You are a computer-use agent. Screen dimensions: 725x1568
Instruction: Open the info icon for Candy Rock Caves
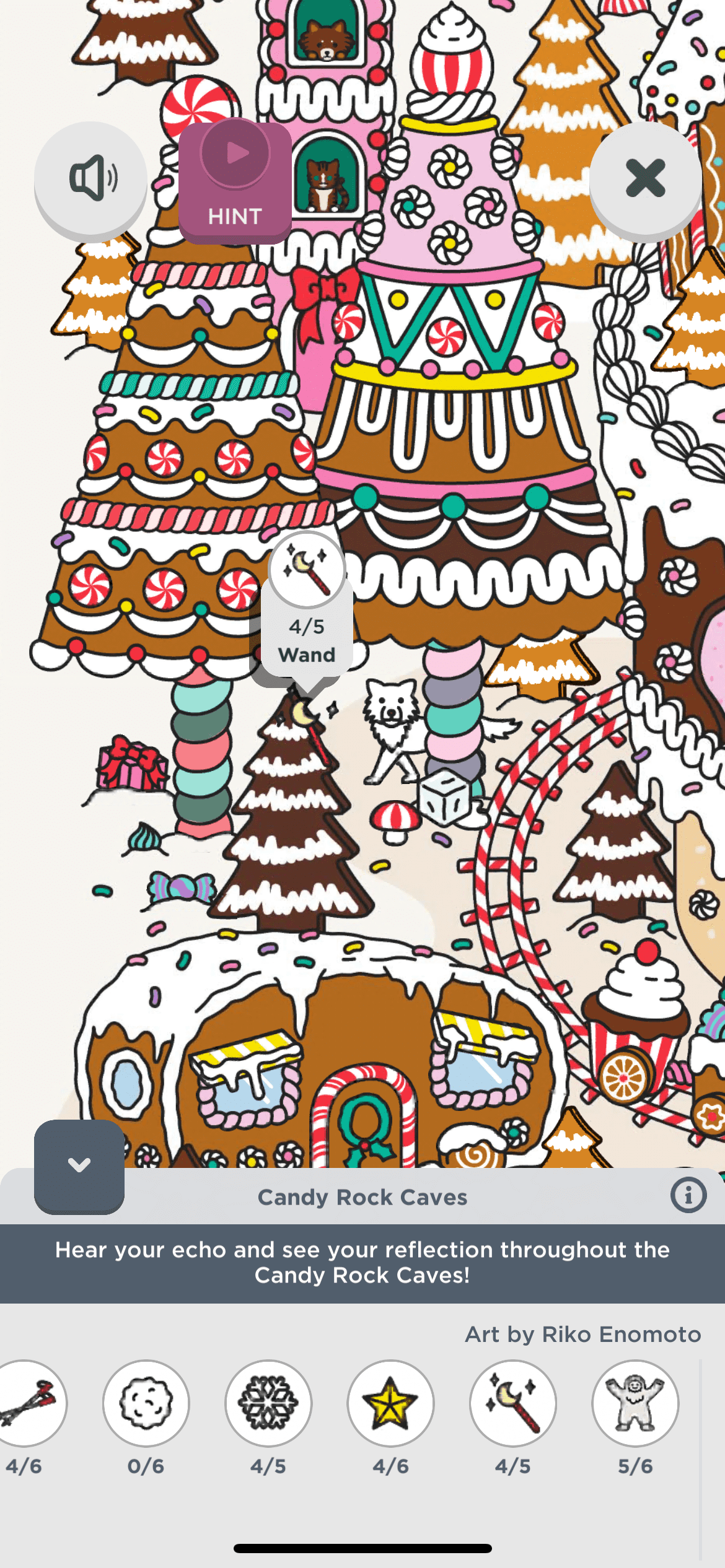(688, 1195)
